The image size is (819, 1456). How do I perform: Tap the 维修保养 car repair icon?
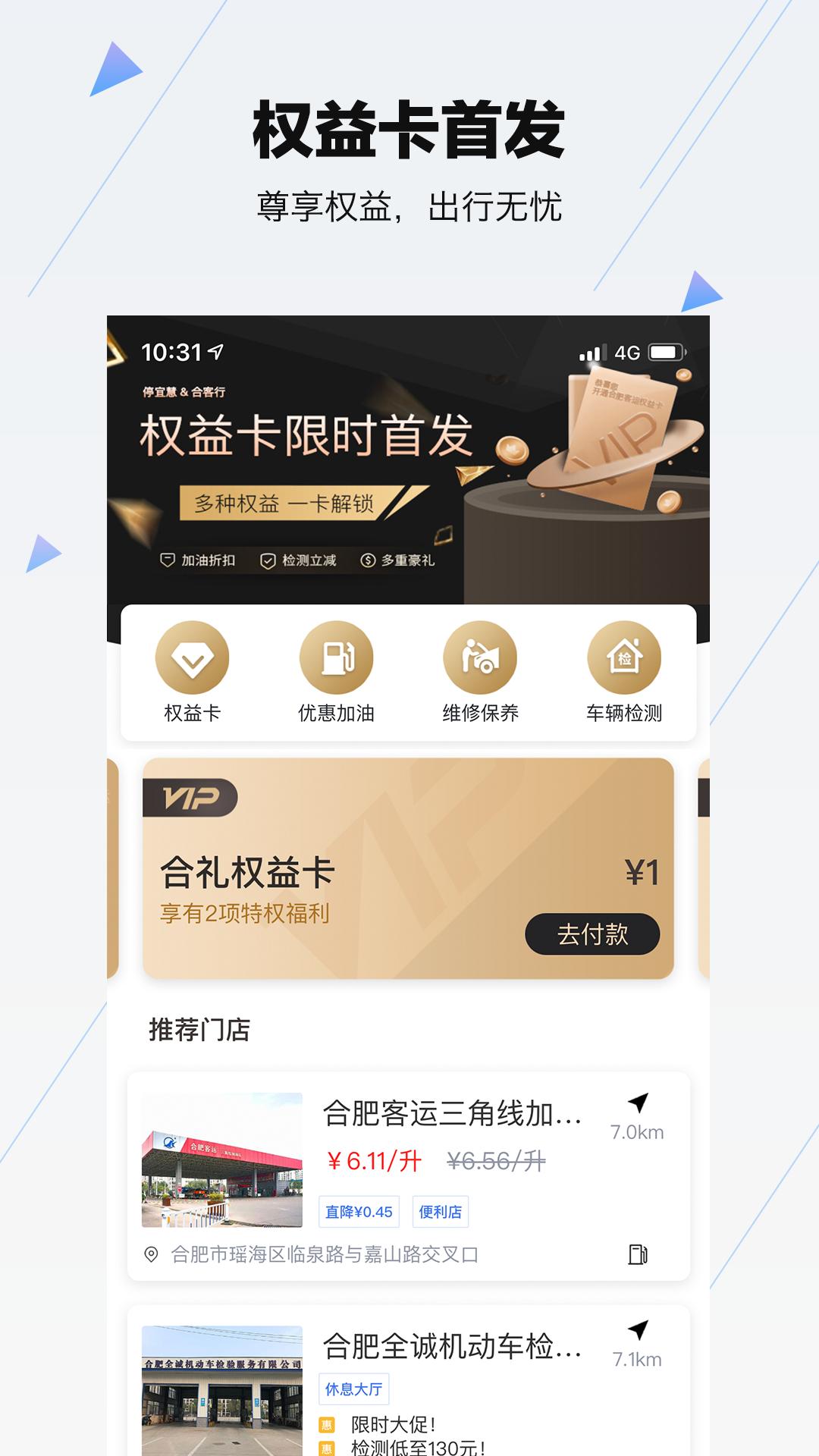click(x=479, y=659)
